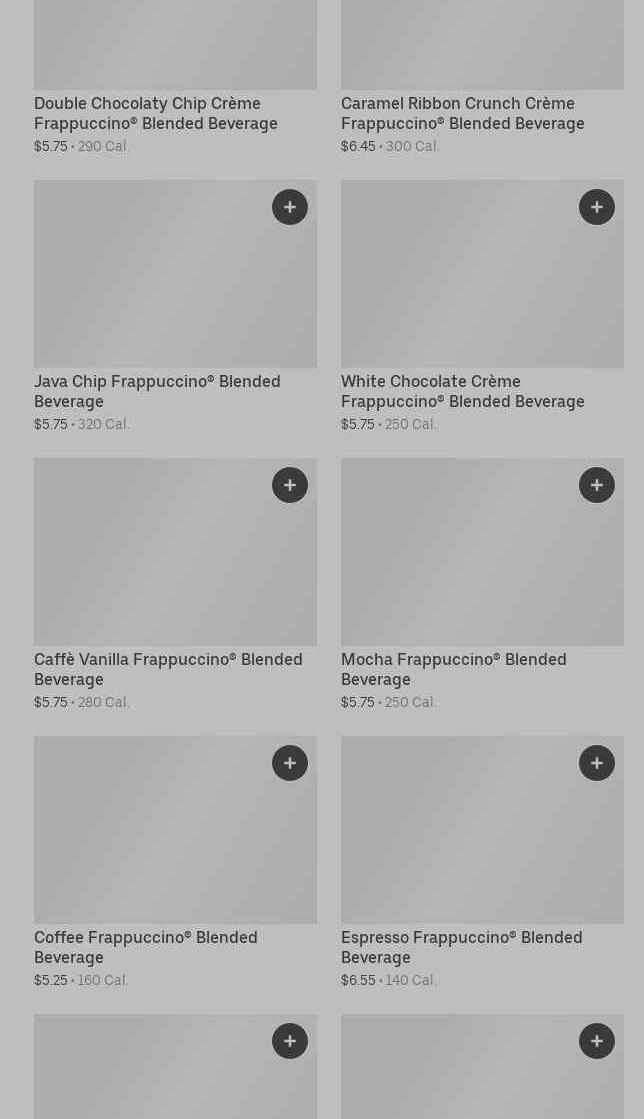This screenshot has height=1119, width=644.
Task: Add White Chocolate Crème Frappuccino to cart
Action: coord(597,207)
